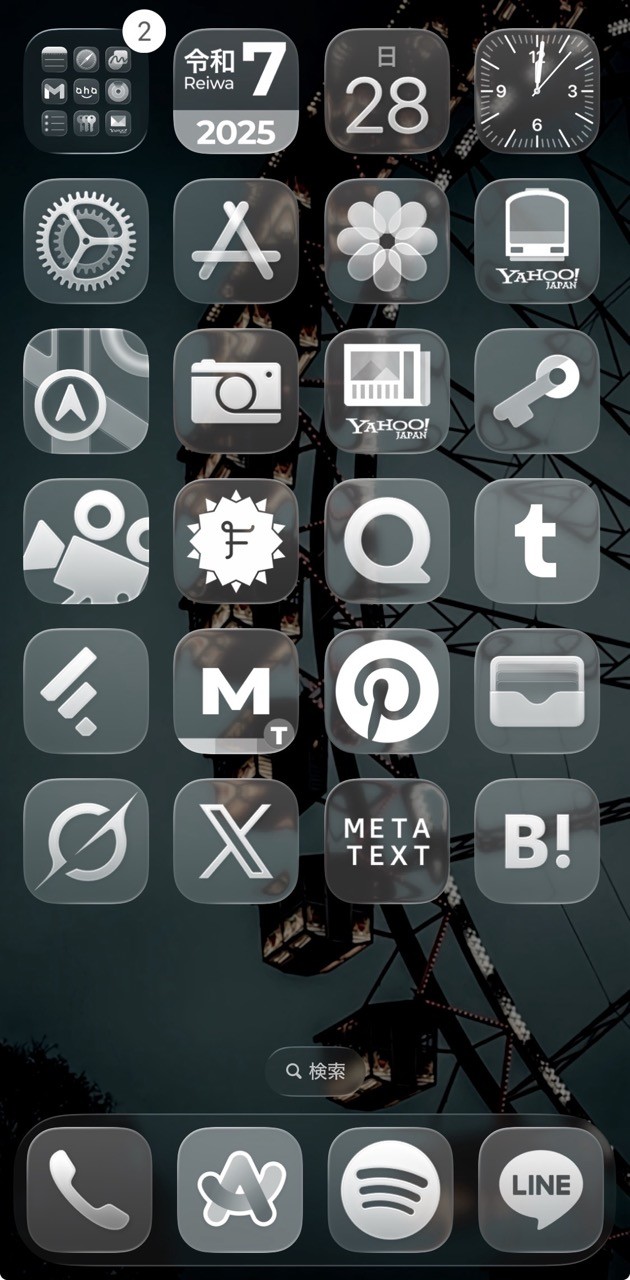Viewport: 630px width, 1280px height.
Task: Open Yahoo! Japan Transit app
Action: (537, 241)
